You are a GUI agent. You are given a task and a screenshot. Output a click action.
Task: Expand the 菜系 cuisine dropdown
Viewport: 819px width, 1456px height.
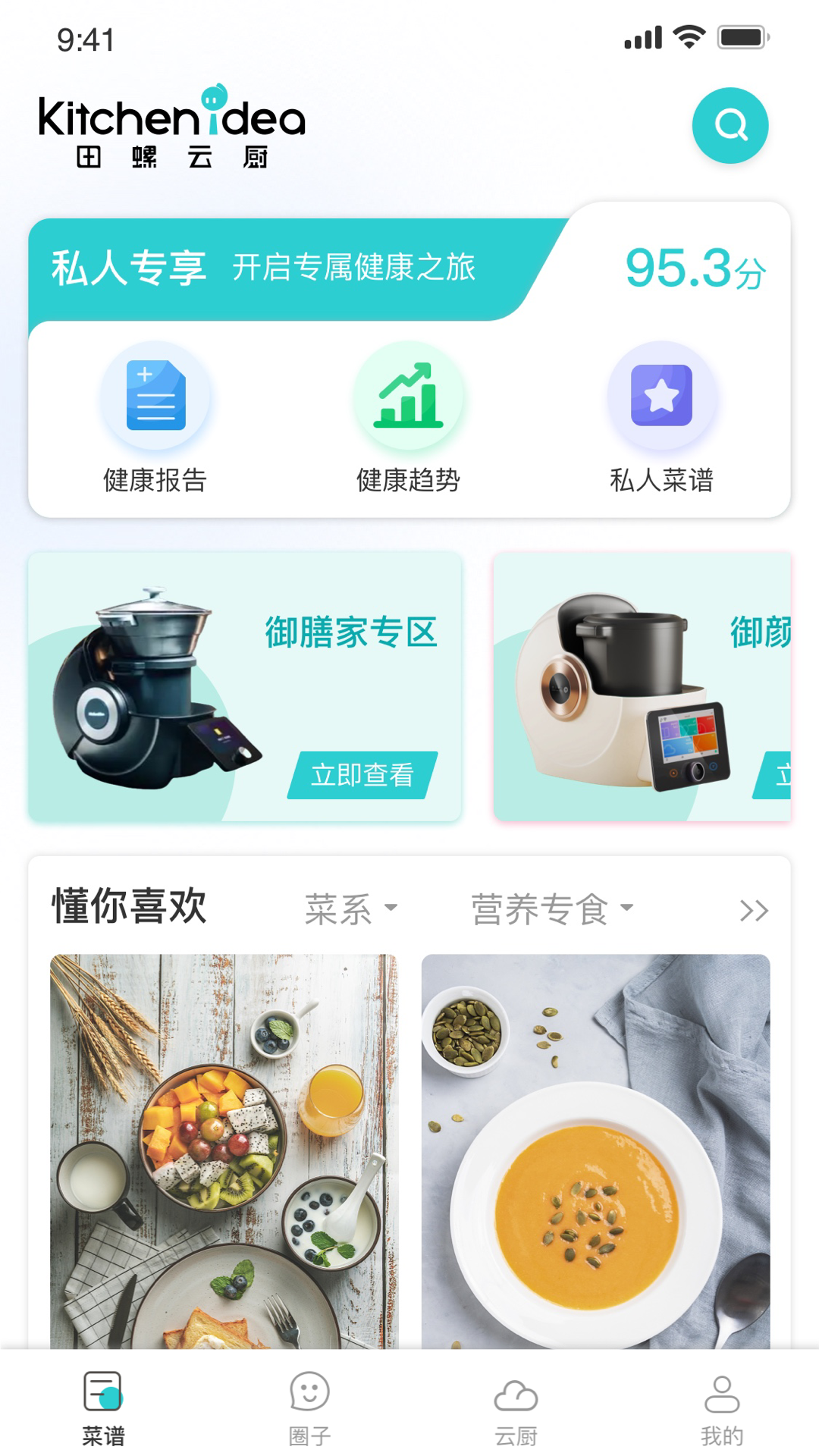click(350, 908)
